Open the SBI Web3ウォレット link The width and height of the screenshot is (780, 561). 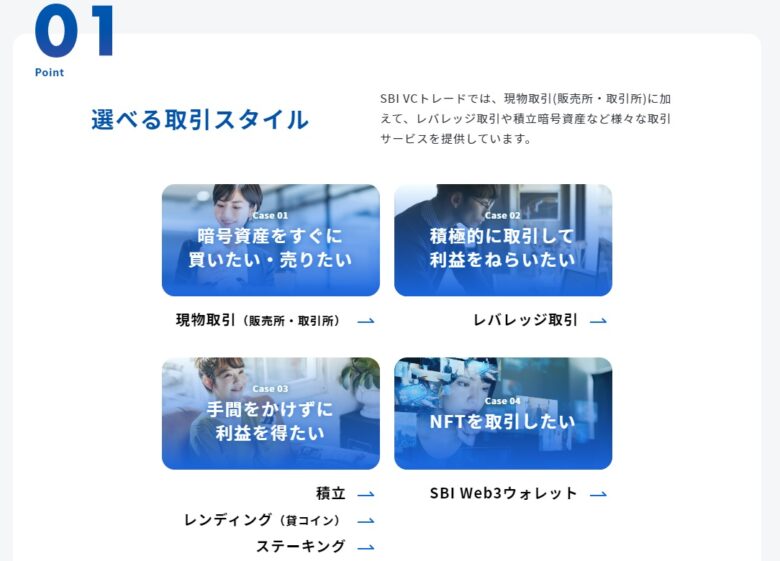(x=517, y=494)
